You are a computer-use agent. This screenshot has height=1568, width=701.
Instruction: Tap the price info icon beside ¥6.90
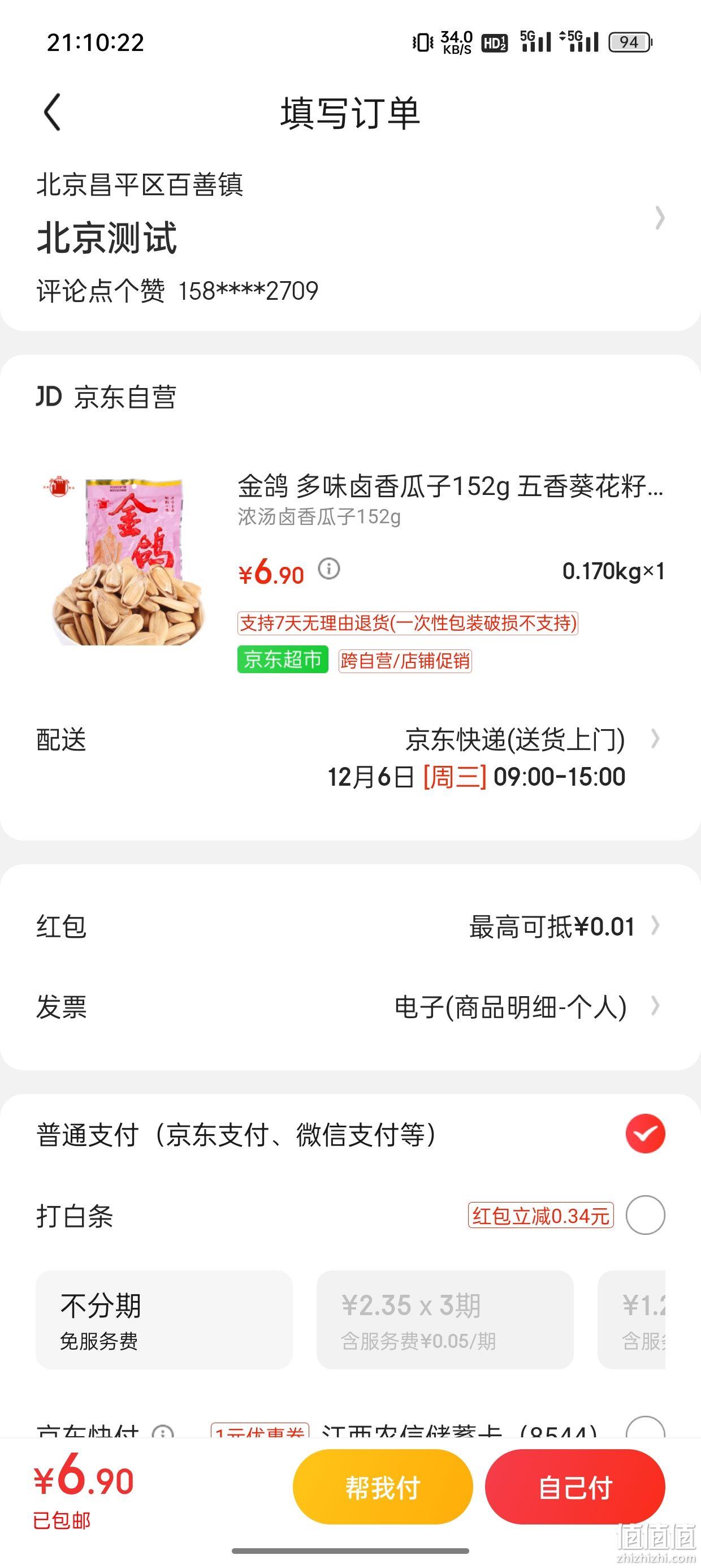[x=329, y=568]
